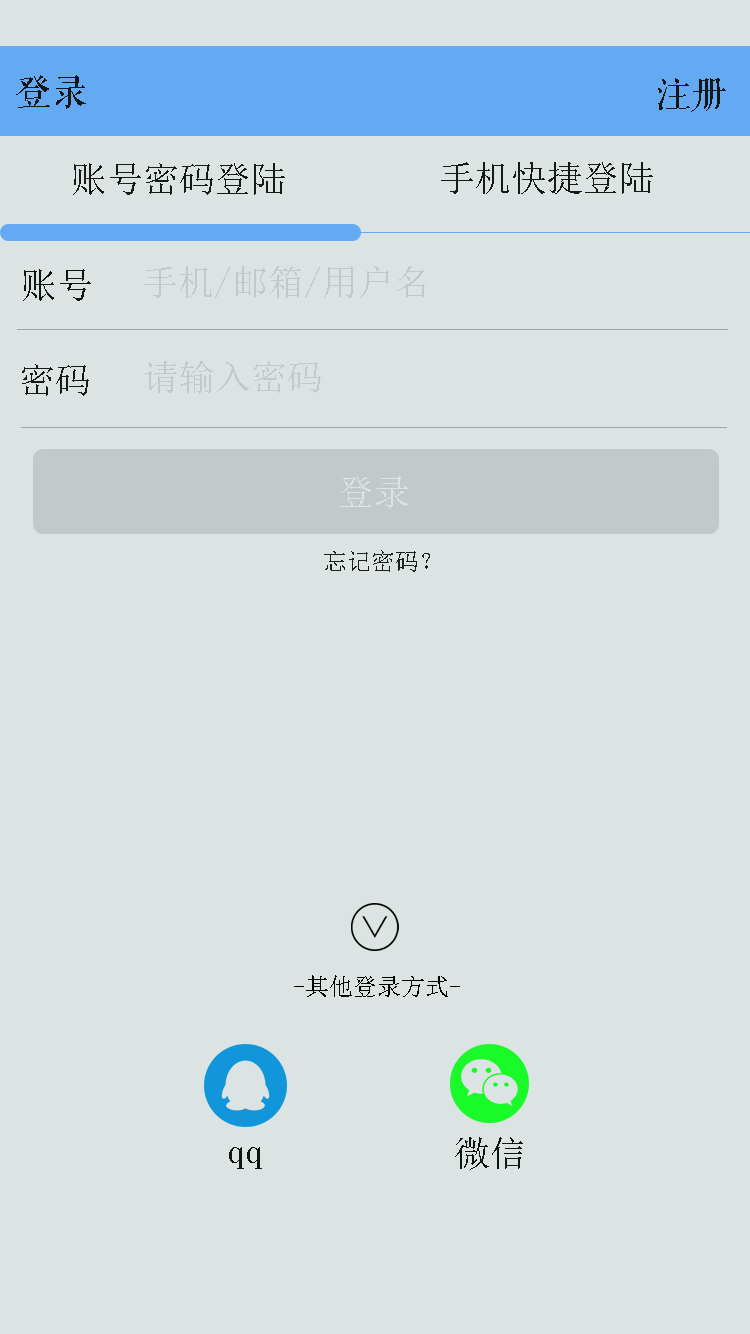Collapse other login methods with the chevron
This screenshot has width=750, height=1334.
[x=375, y=927]
